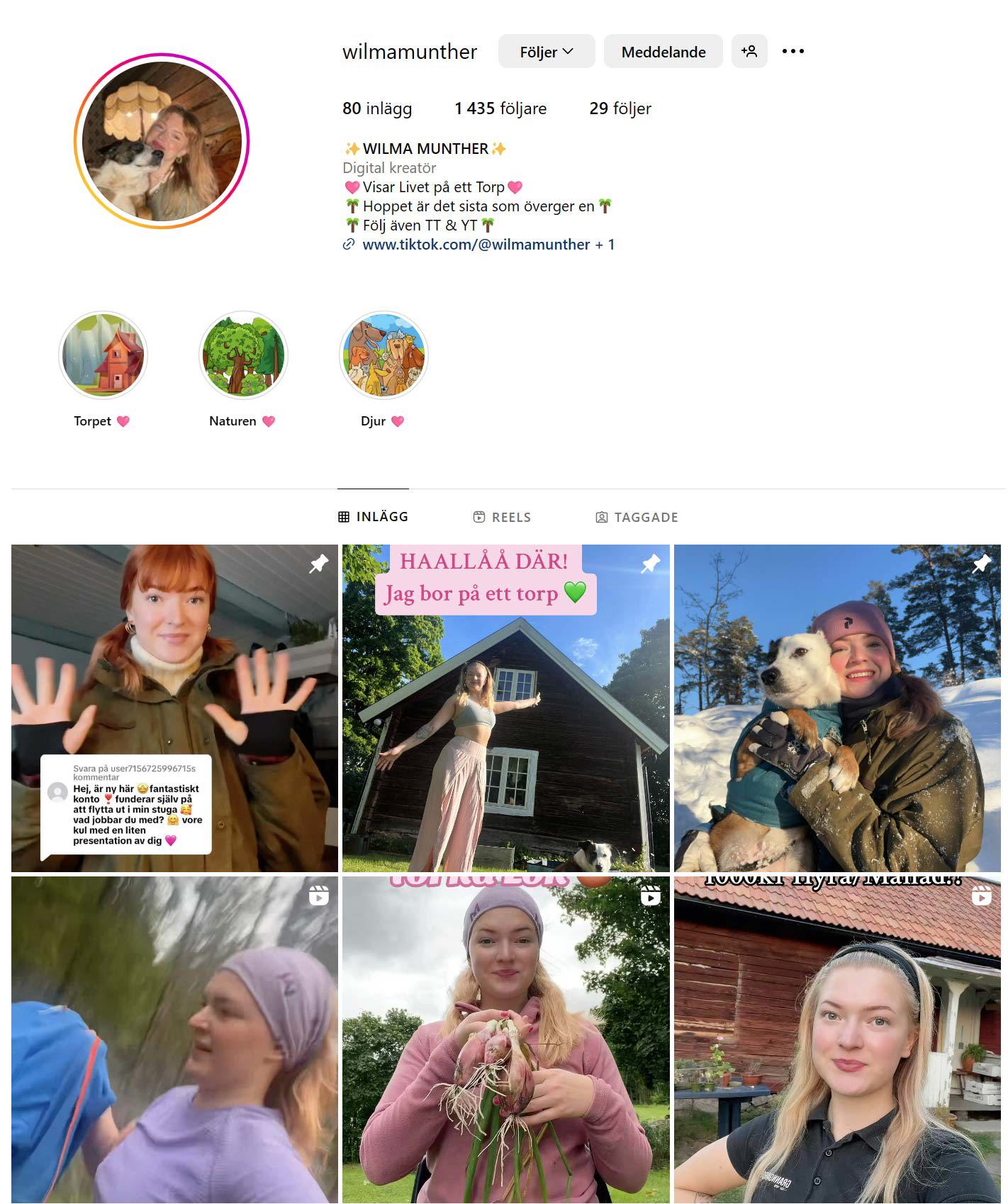The width and height of the screenshot is (1008, 1204).
Task: Click the add-person suggestion icon
Action: (x=749, y=51)
